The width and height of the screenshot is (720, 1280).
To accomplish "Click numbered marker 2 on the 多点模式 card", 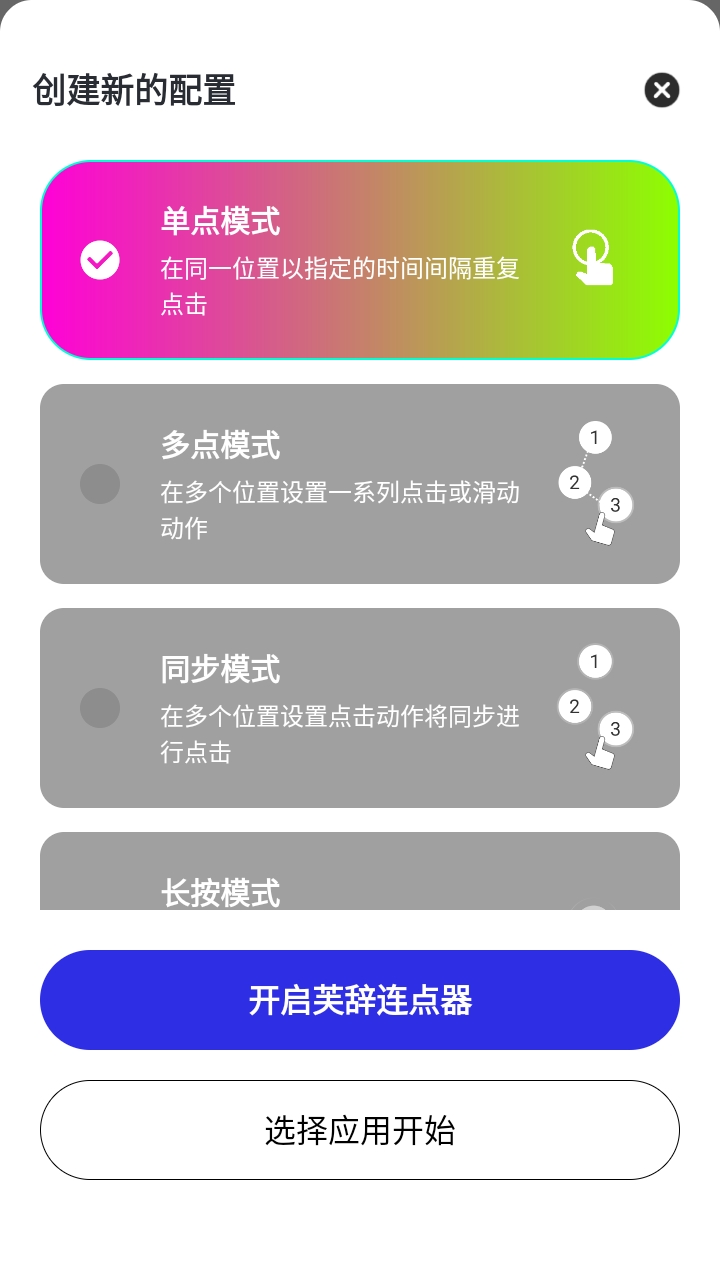I will point(574,482).
